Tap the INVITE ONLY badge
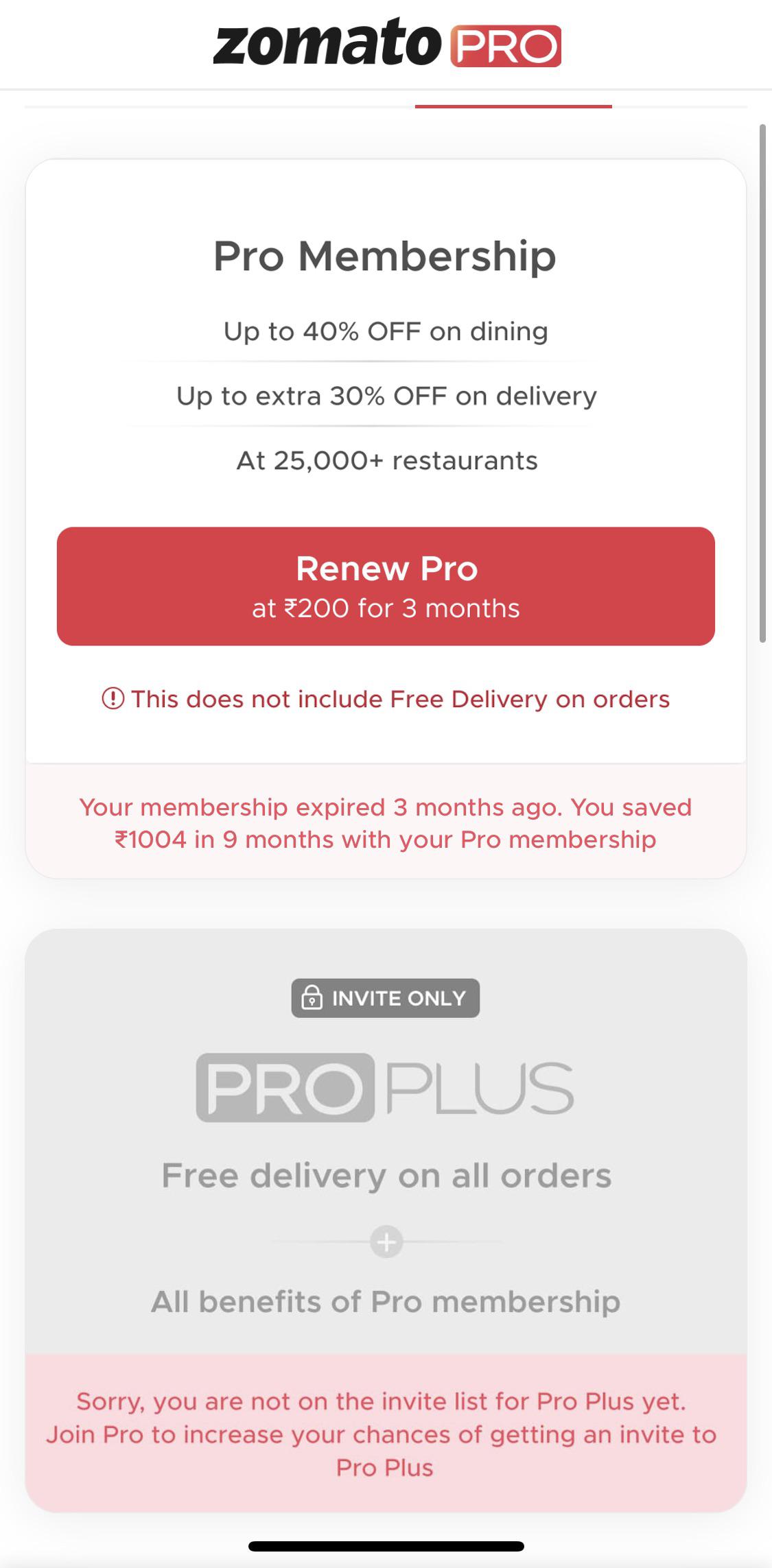Viewport: 772px width, 1568px height. (386, 998)
